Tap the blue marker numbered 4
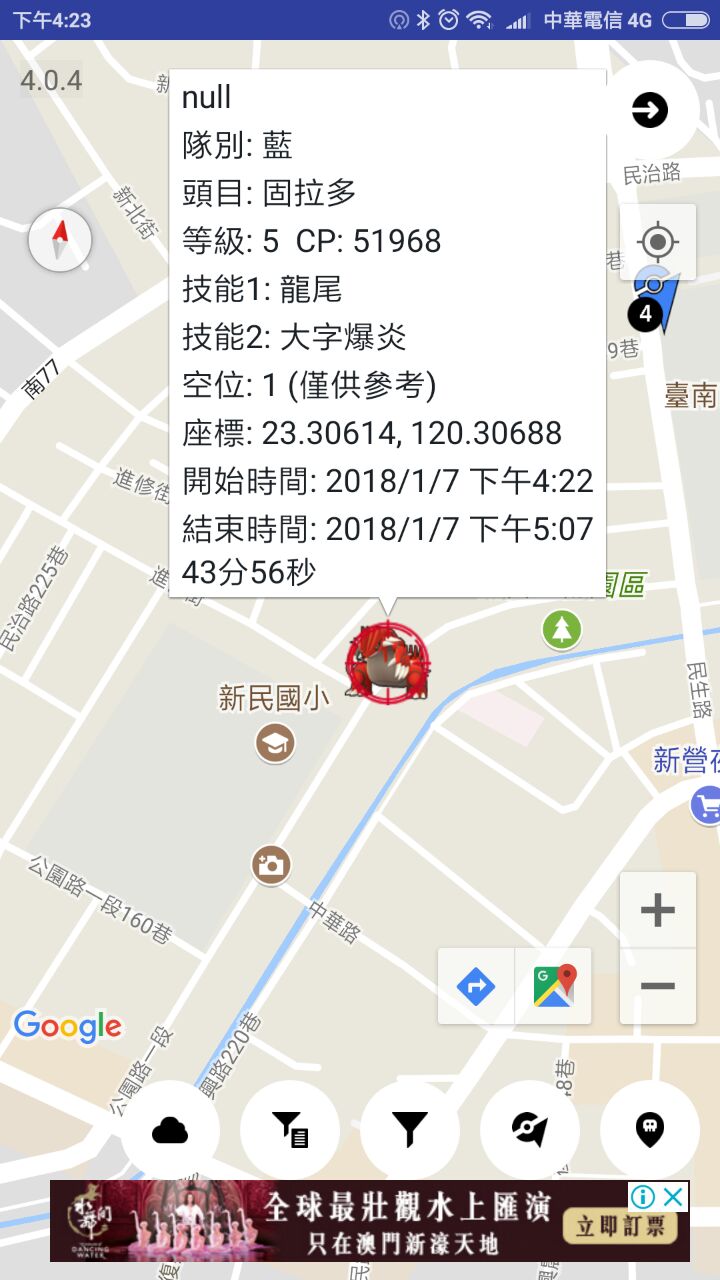 pyautogui.click(x=648, y=313)
